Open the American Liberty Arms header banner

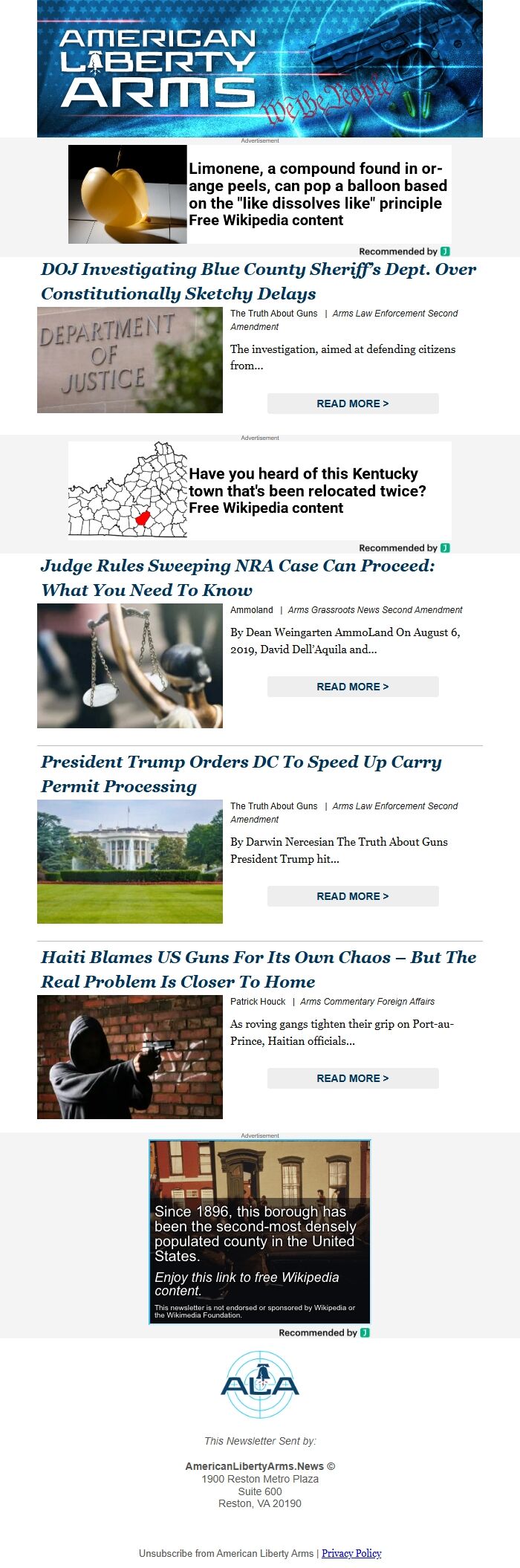259,68
